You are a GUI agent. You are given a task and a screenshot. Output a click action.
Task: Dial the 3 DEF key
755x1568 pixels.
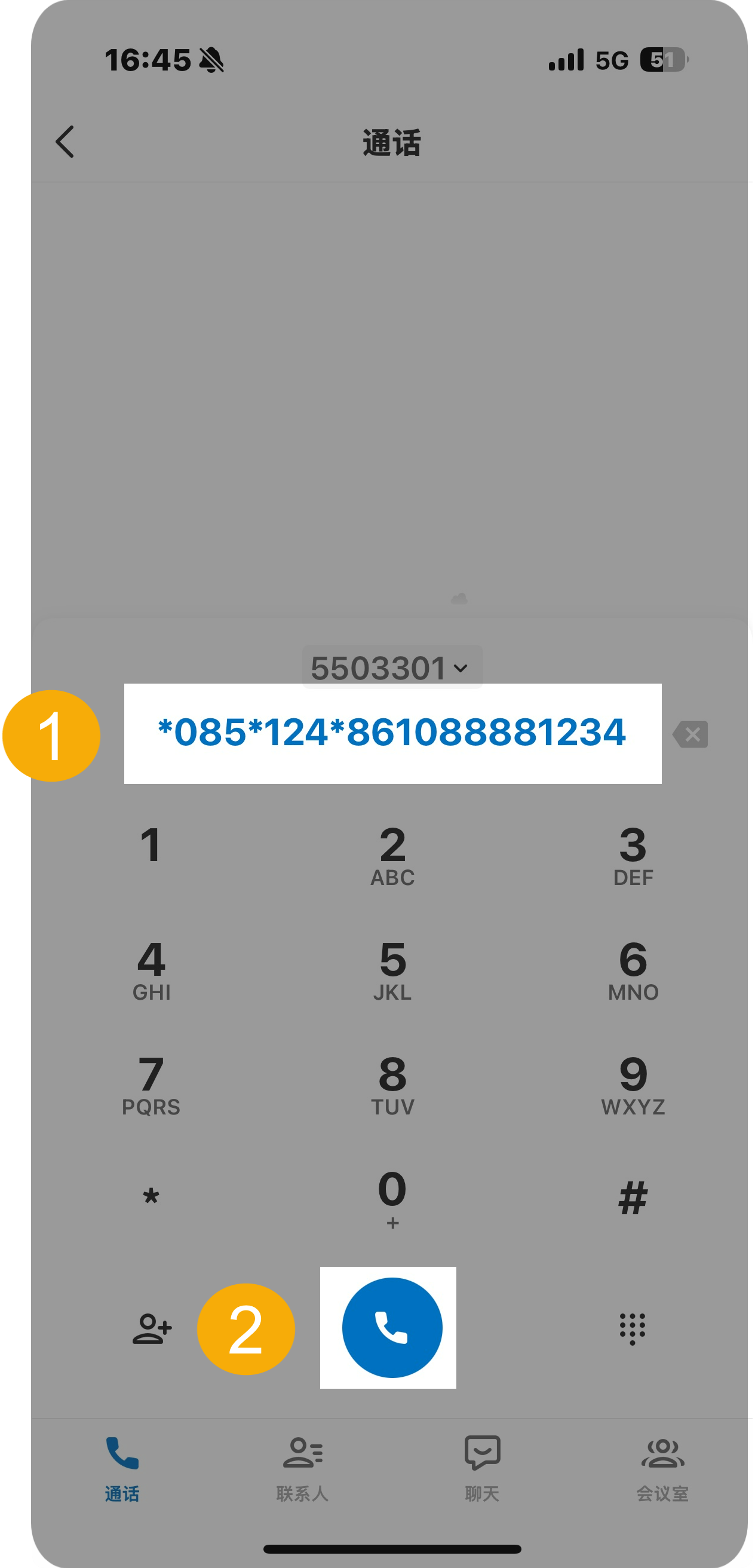[x=633, y=855]
